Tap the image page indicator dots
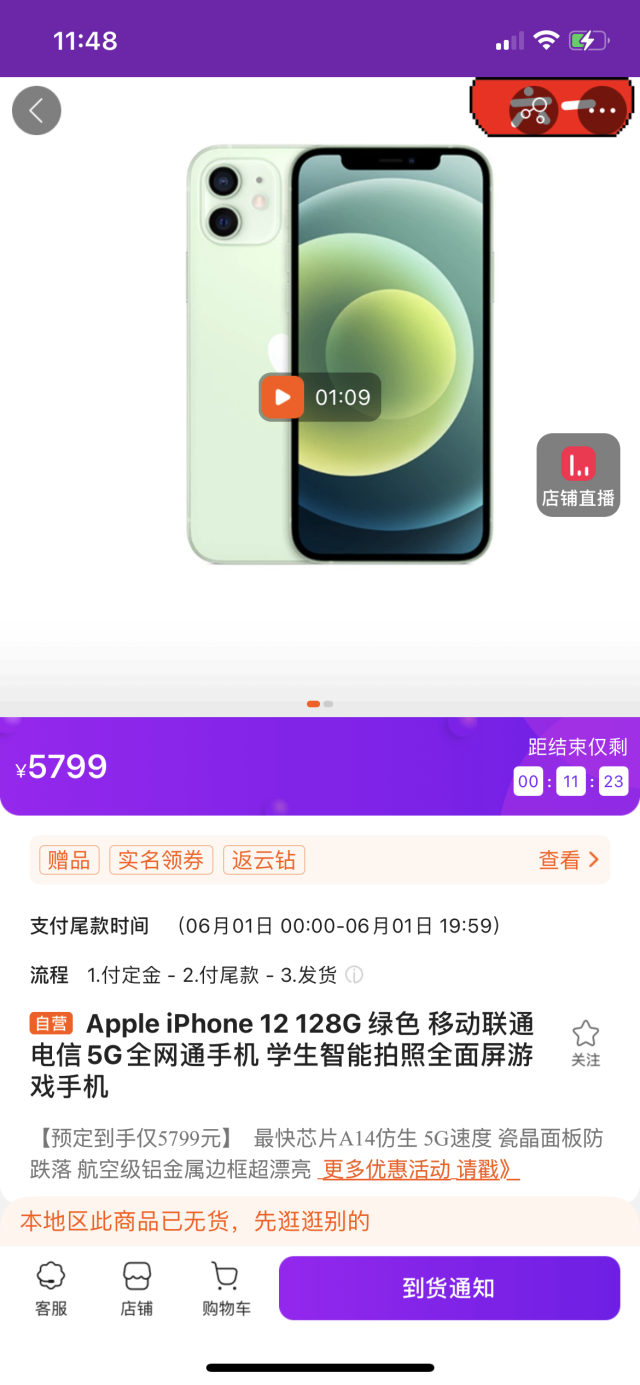 click(x=320, y=704)
